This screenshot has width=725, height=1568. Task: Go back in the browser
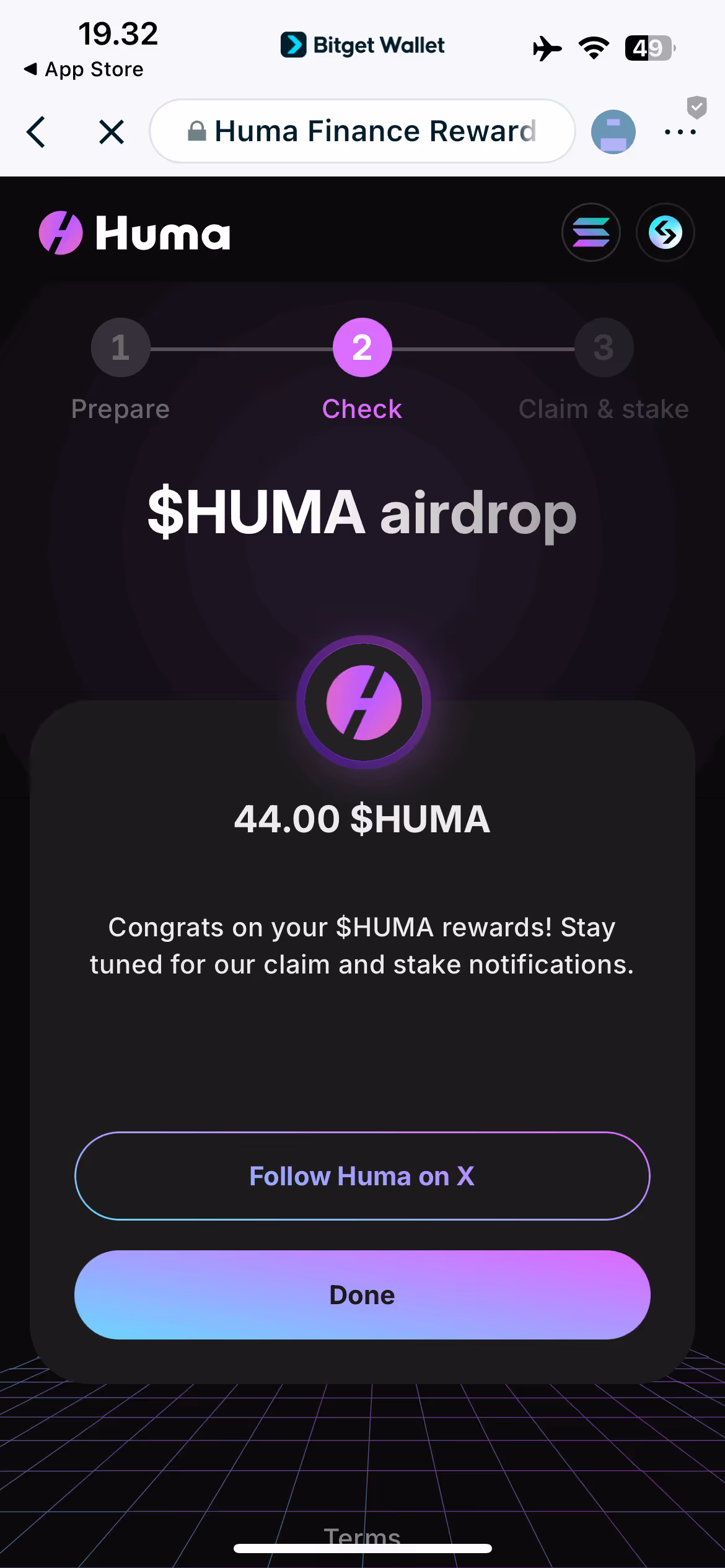(37, 132)
